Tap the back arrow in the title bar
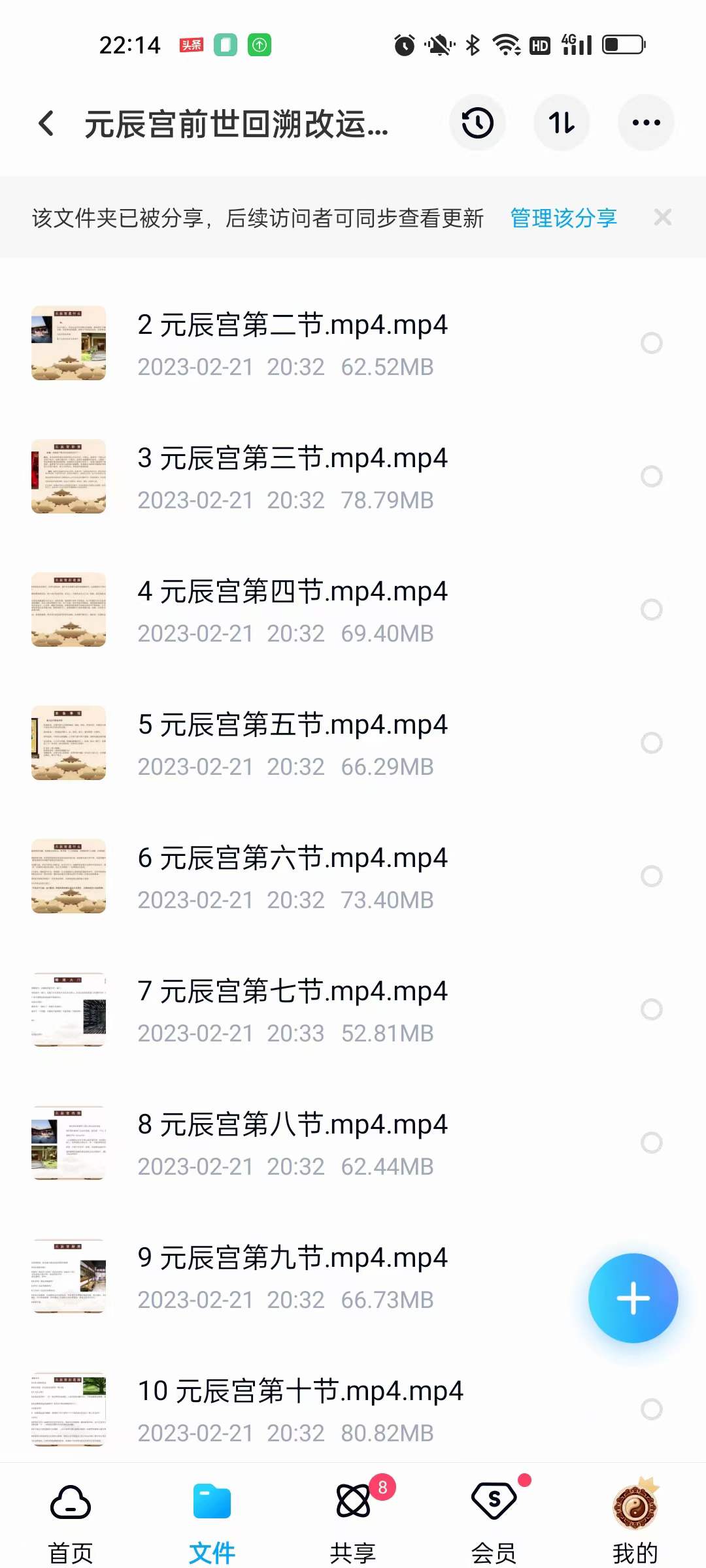706x1568 pixels. (x=46, y=123)
